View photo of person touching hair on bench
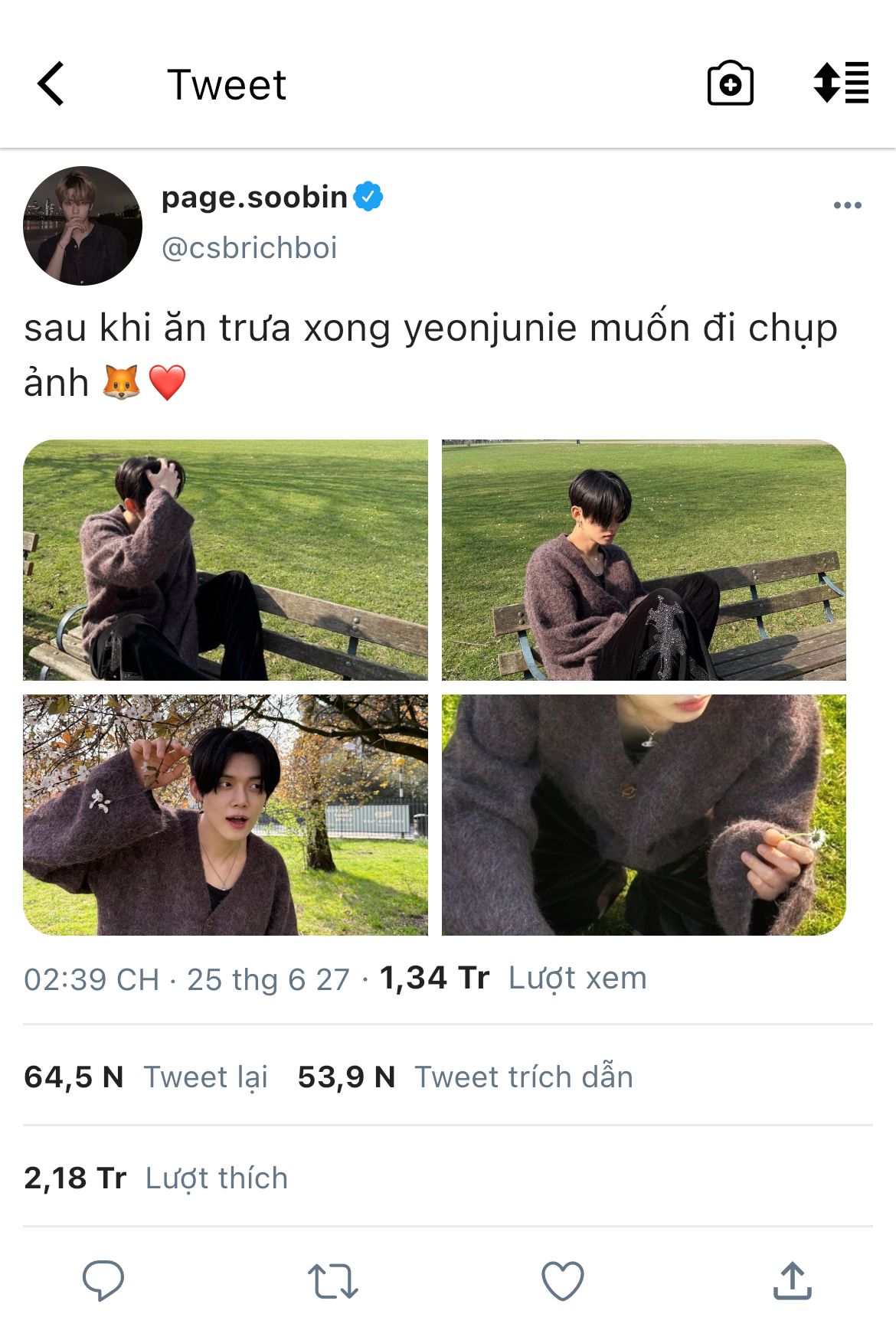Viewport: 896px width, 1330px height. 225,560
